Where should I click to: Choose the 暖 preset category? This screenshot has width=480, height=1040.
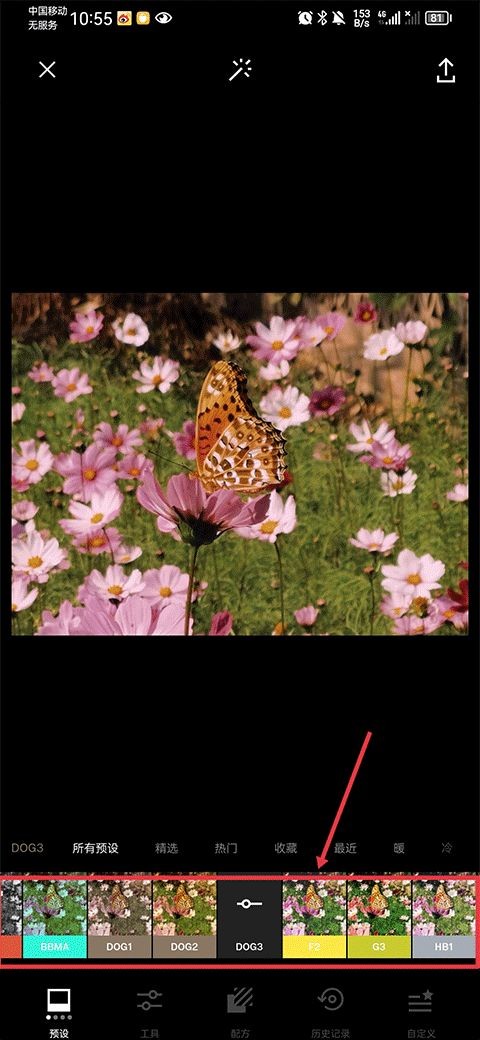point(398,848)
